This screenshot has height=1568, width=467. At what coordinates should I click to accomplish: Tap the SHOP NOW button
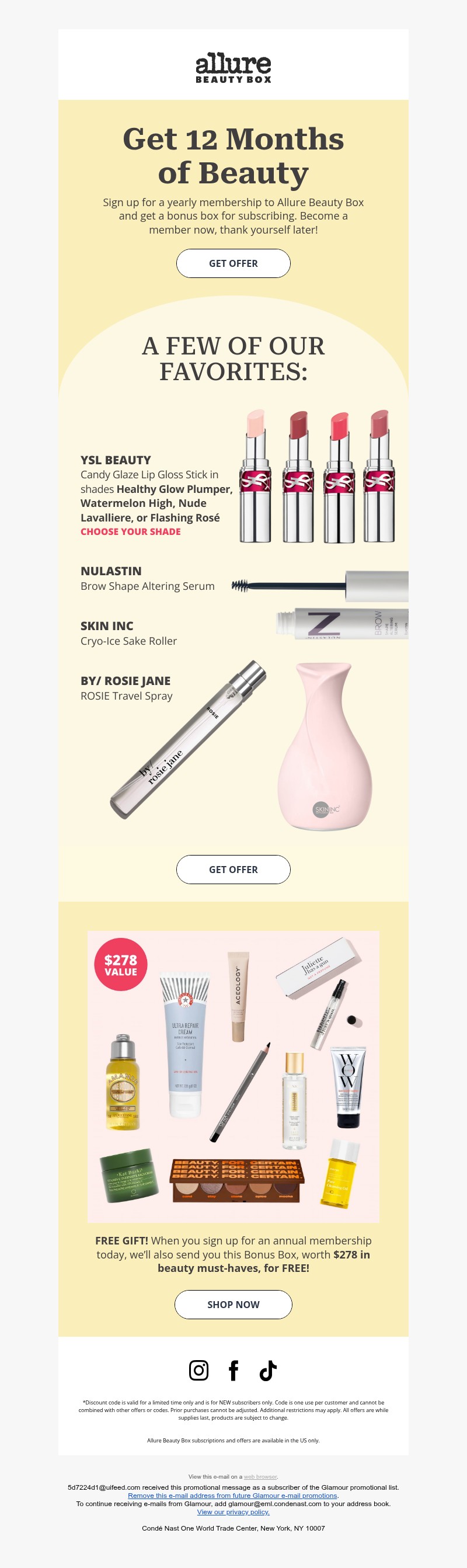[x=233, y=1304]
